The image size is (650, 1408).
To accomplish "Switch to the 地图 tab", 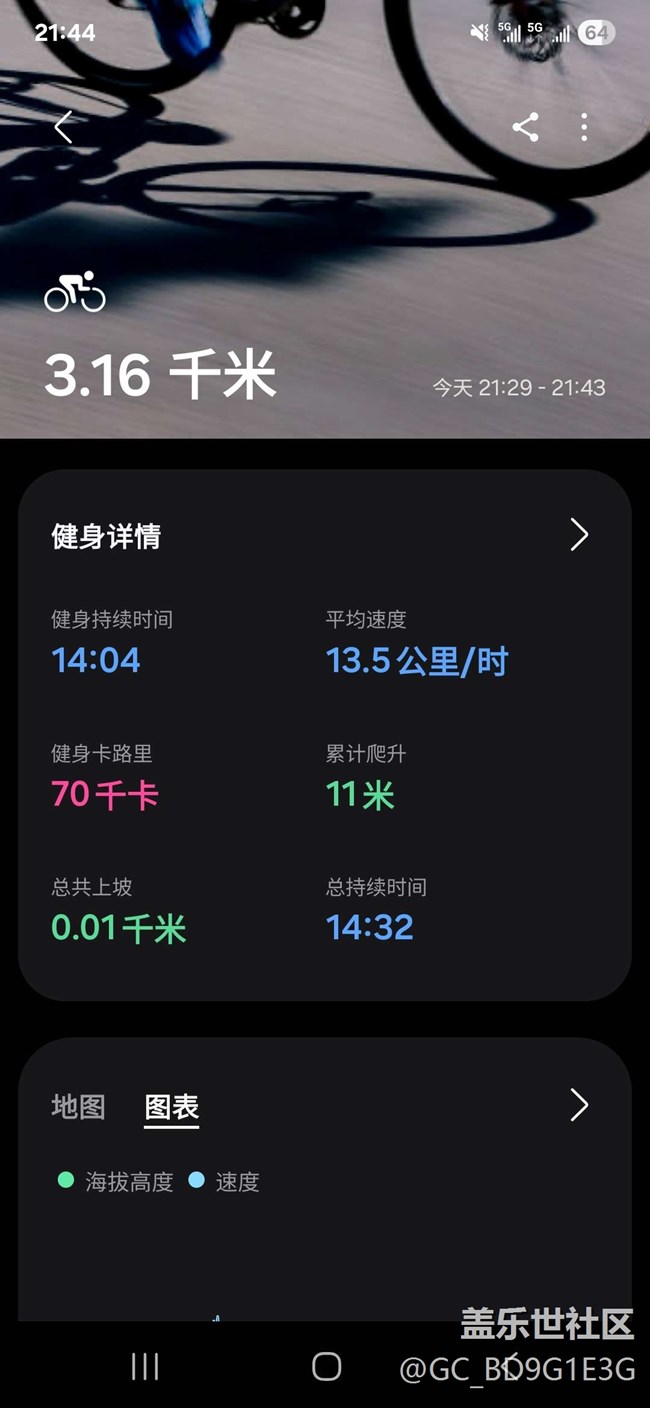I will [78, 1106].
